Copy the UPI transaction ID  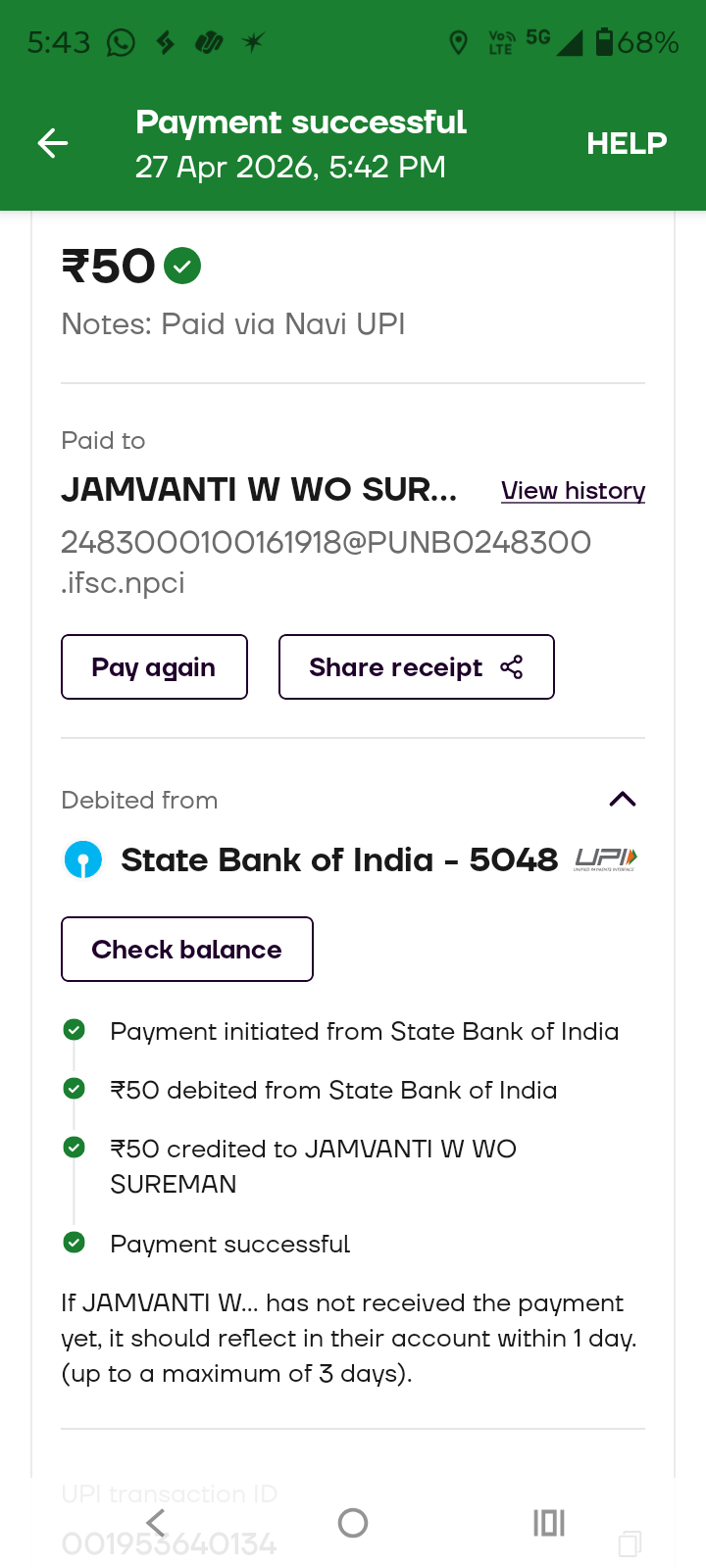tap(630, 1544)
